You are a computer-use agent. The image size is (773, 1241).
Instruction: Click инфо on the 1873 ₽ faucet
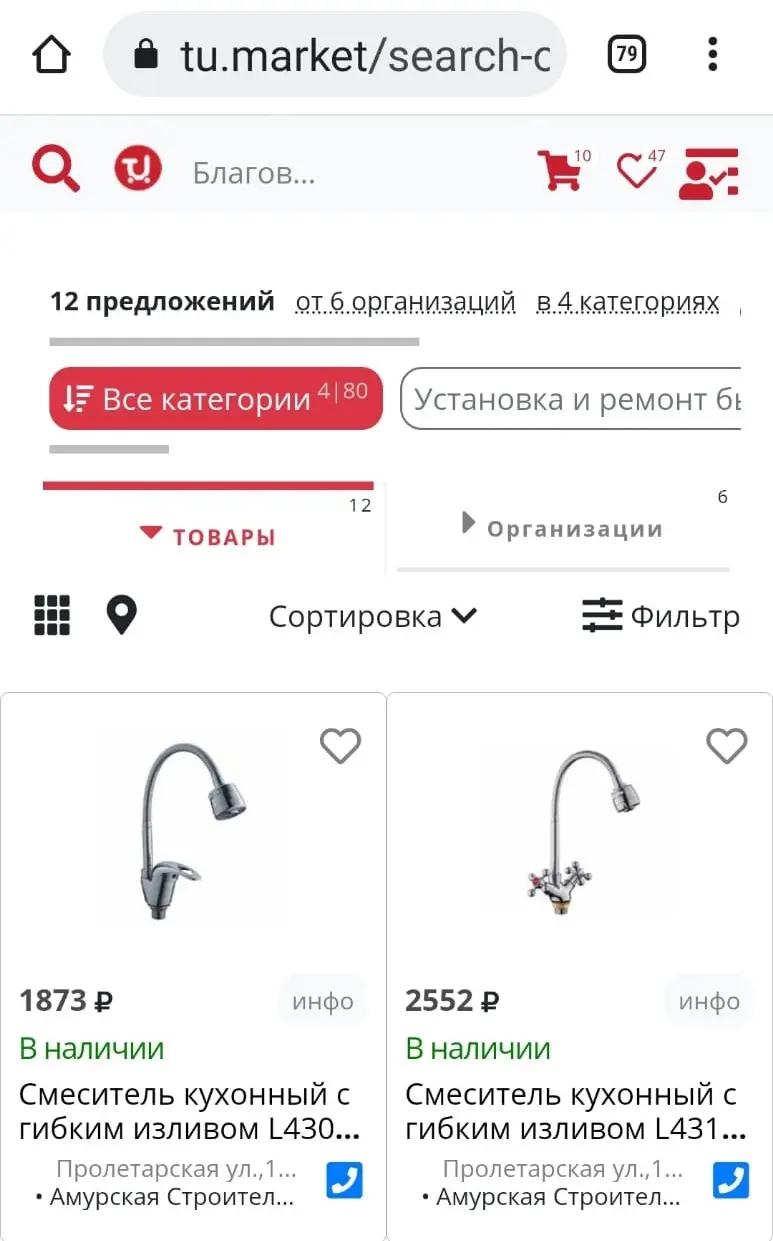coord(322,1000)
